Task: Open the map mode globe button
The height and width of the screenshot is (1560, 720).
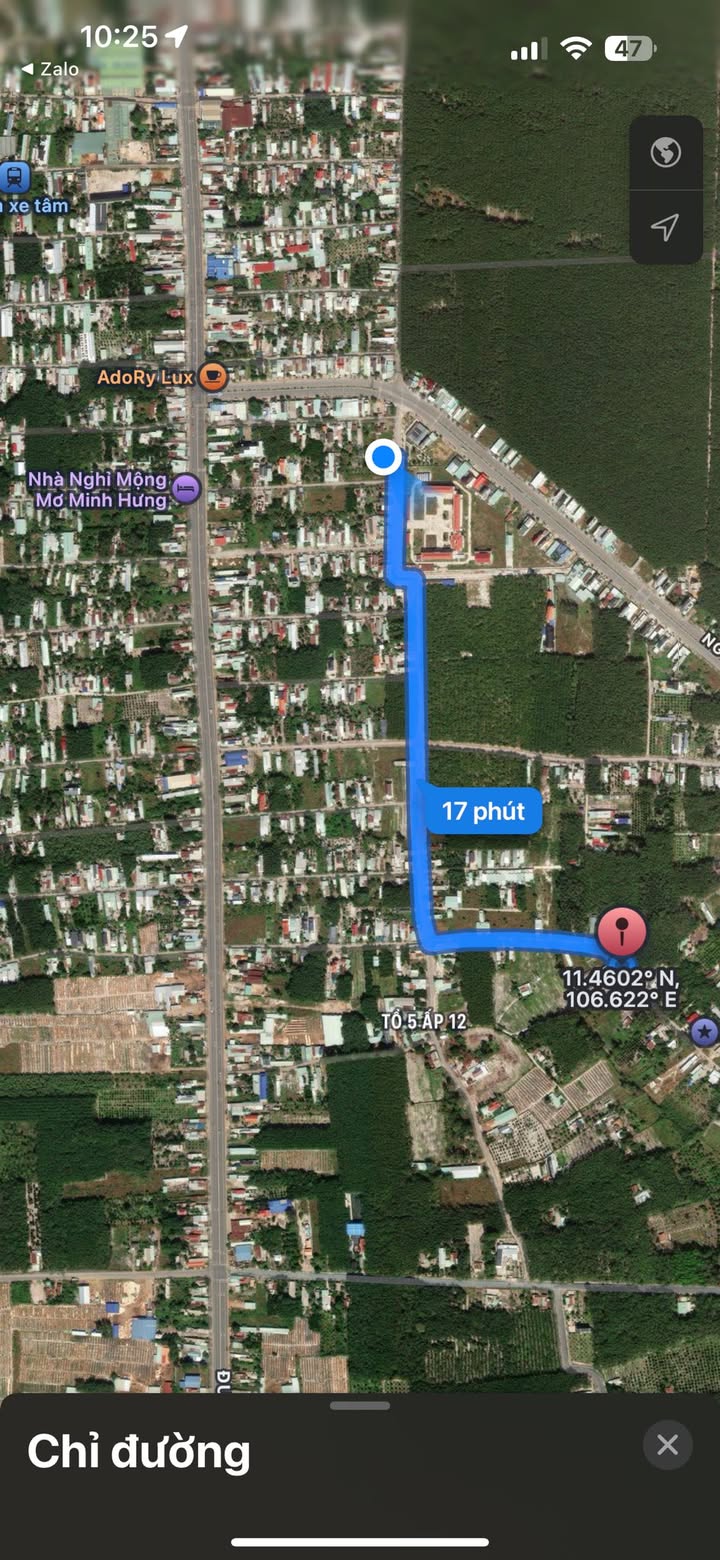Action: pyautogui.click(x=665, y=153)
